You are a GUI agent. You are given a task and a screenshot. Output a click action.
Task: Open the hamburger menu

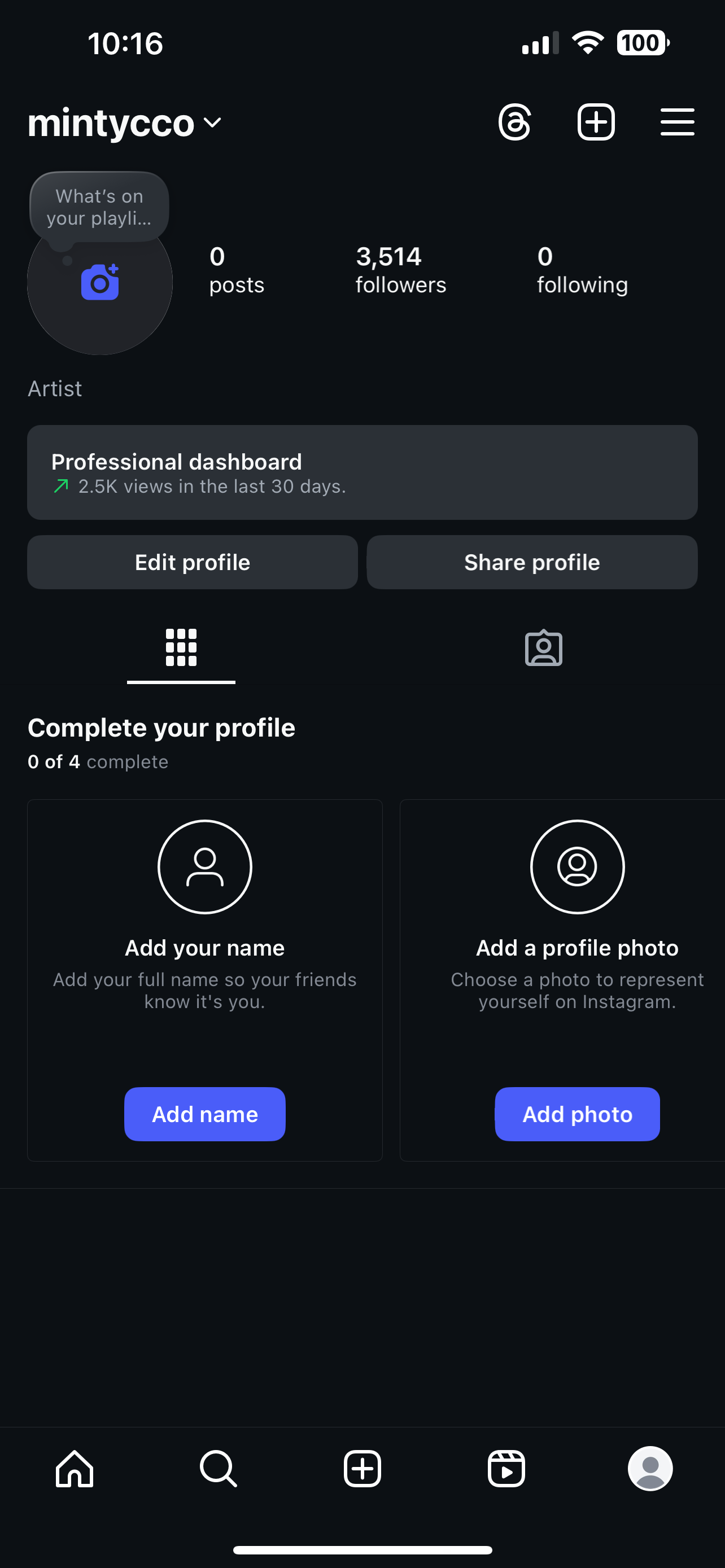pos(677,122)
